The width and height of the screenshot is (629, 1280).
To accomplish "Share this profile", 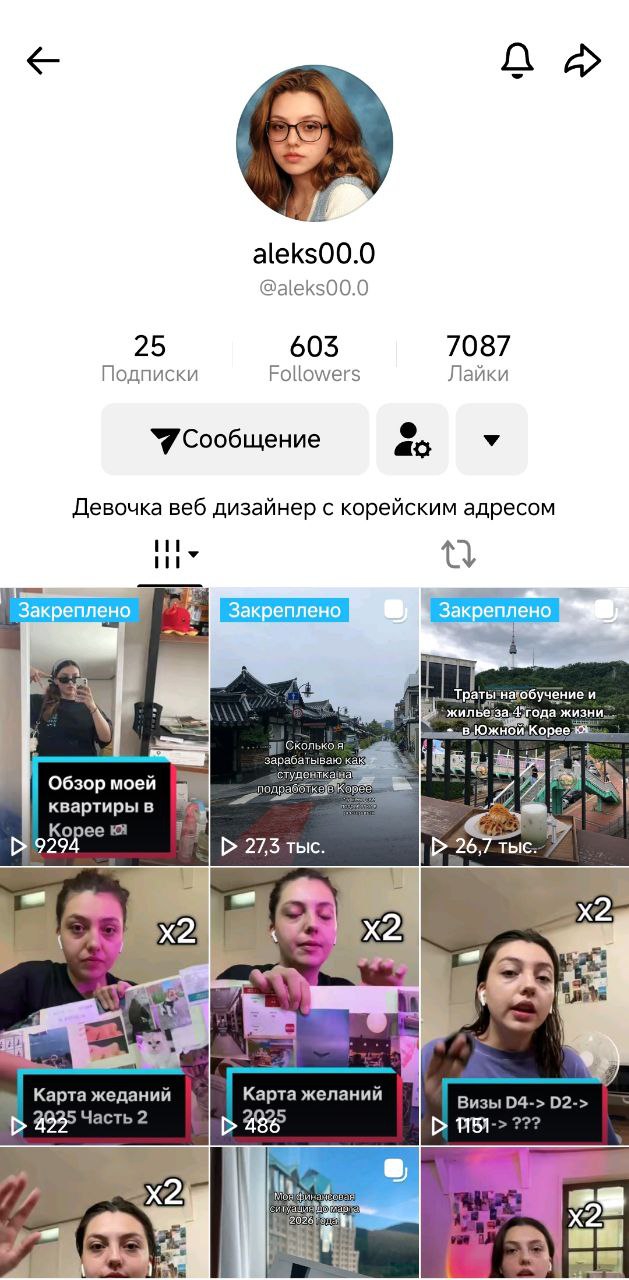I will [582, 61].
